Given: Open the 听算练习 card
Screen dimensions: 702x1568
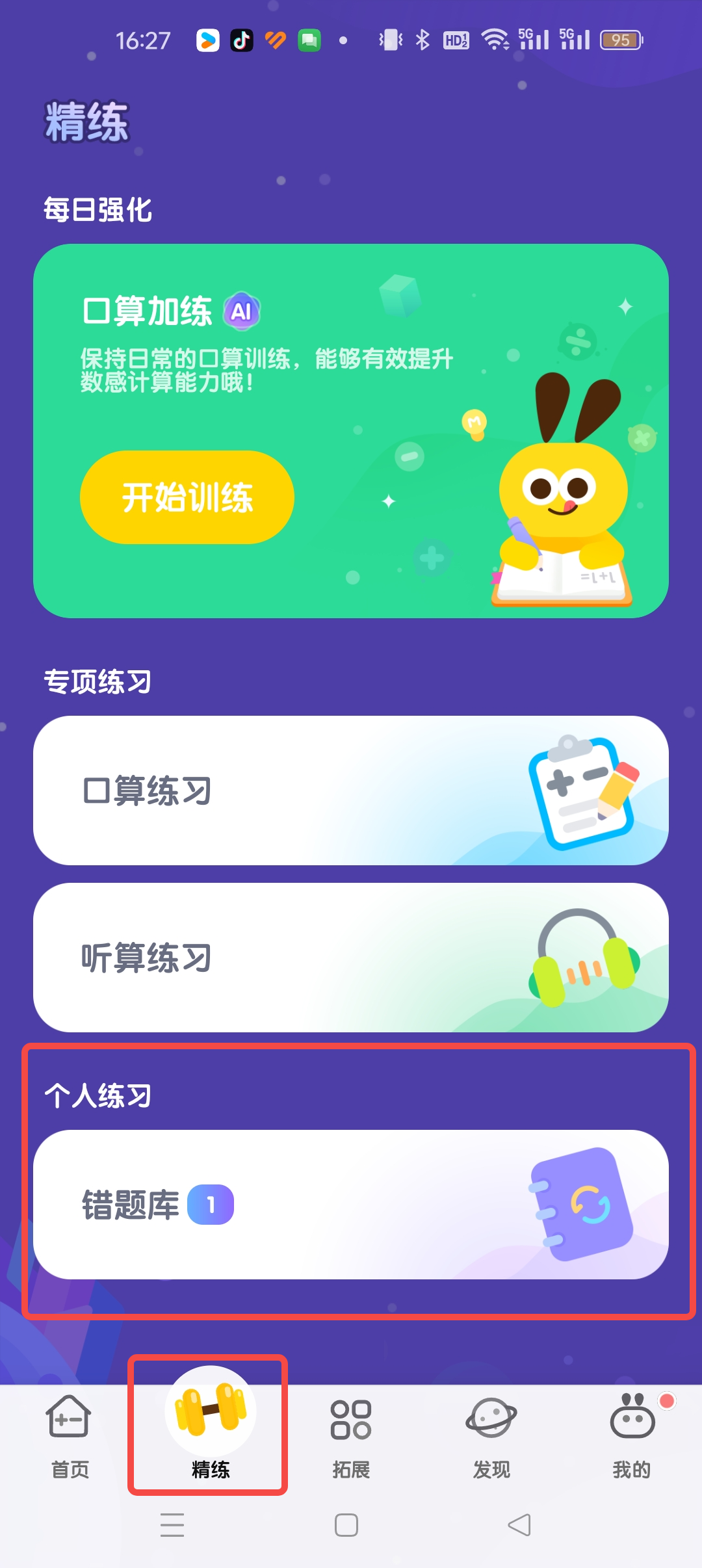Looking at the screenshot, I should coord(351,958).
